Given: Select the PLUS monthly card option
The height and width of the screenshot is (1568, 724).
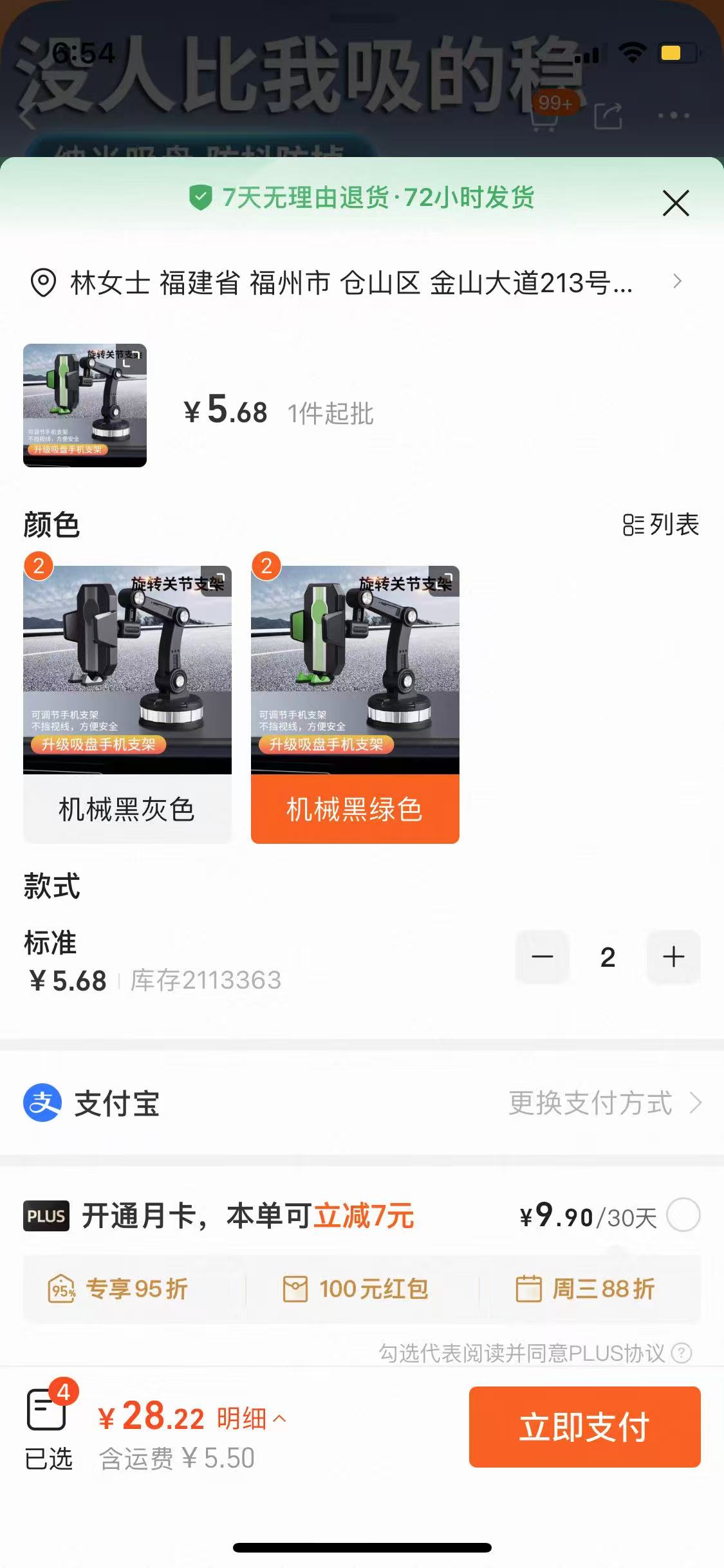Looking at the screenshot, I should [683, 1215].
